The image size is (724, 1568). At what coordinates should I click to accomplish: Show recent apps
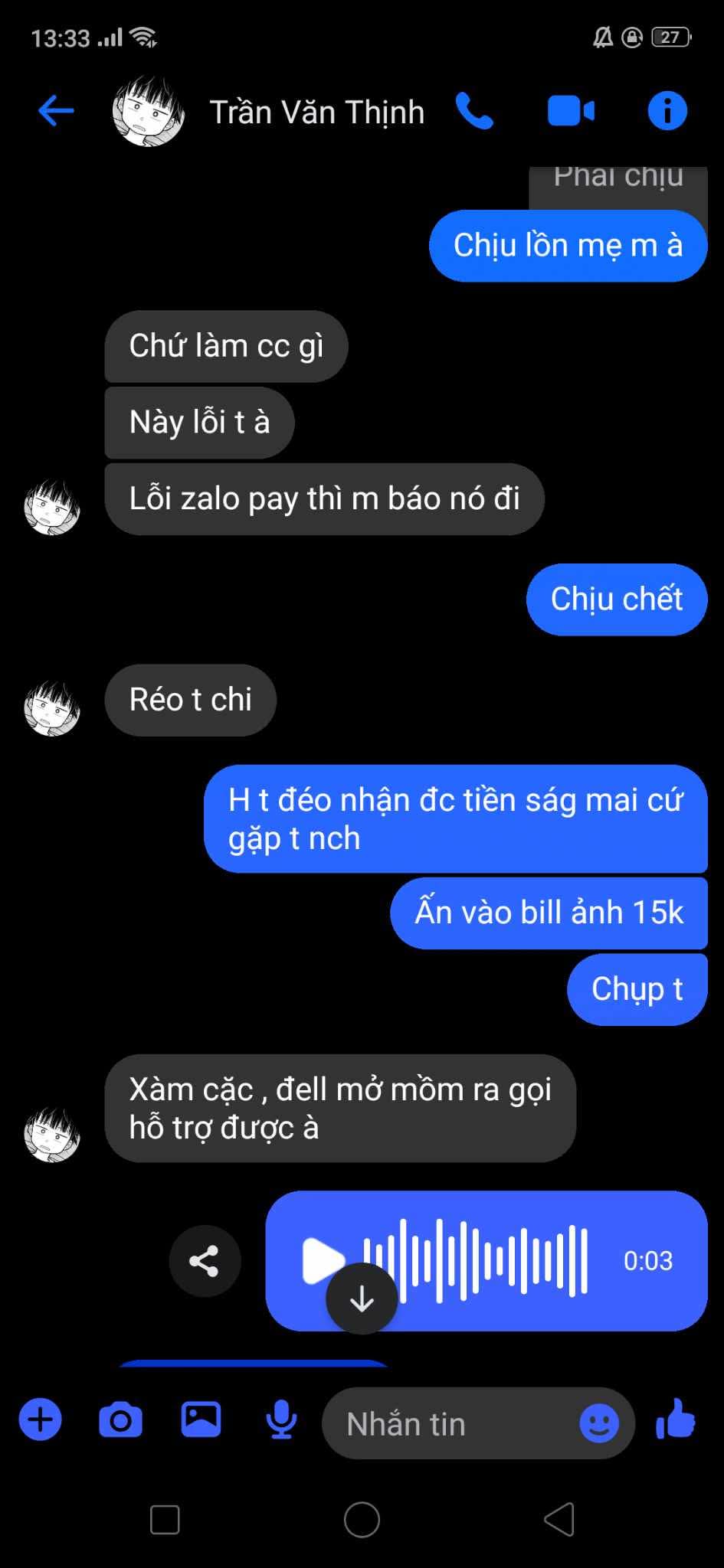pos(165,1520)
